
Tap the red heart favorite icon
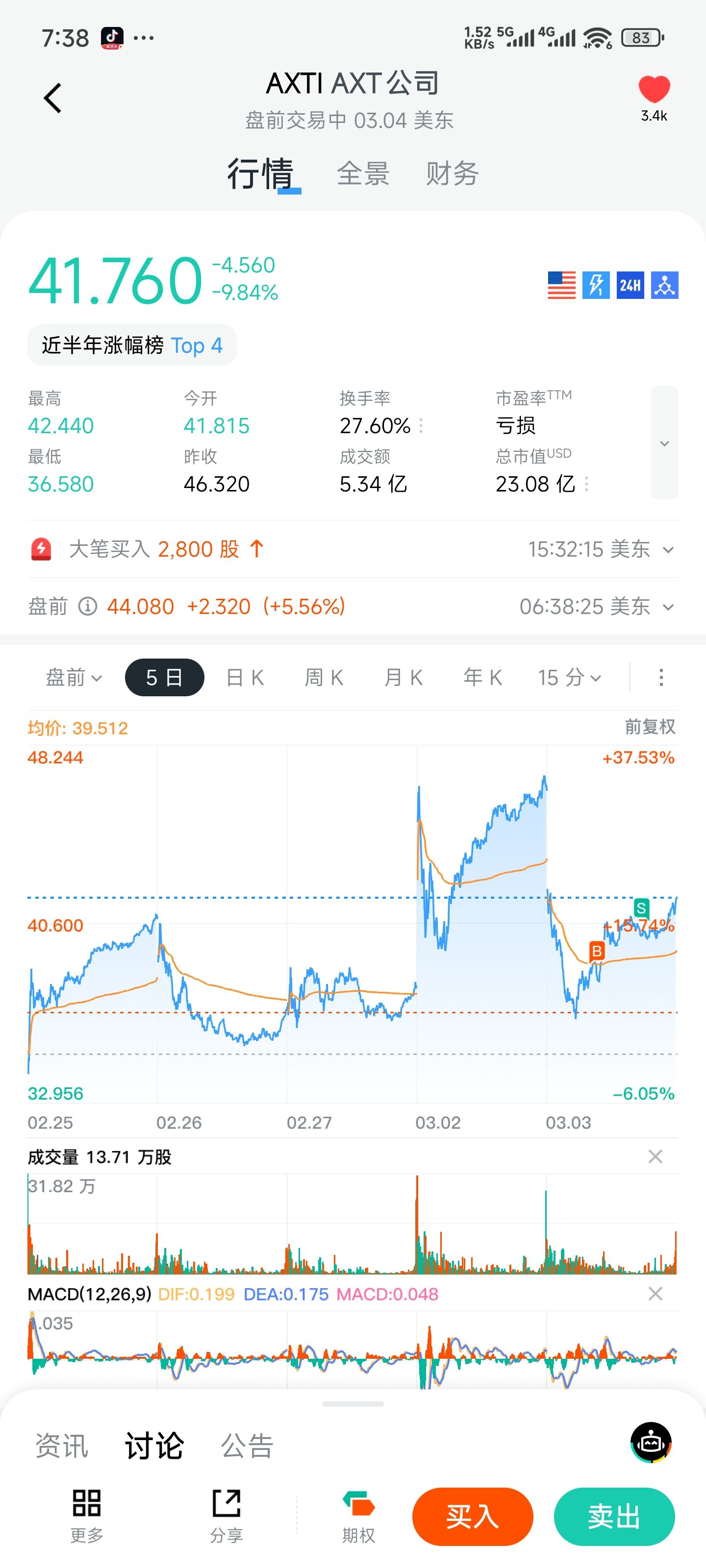pos(654,90)
